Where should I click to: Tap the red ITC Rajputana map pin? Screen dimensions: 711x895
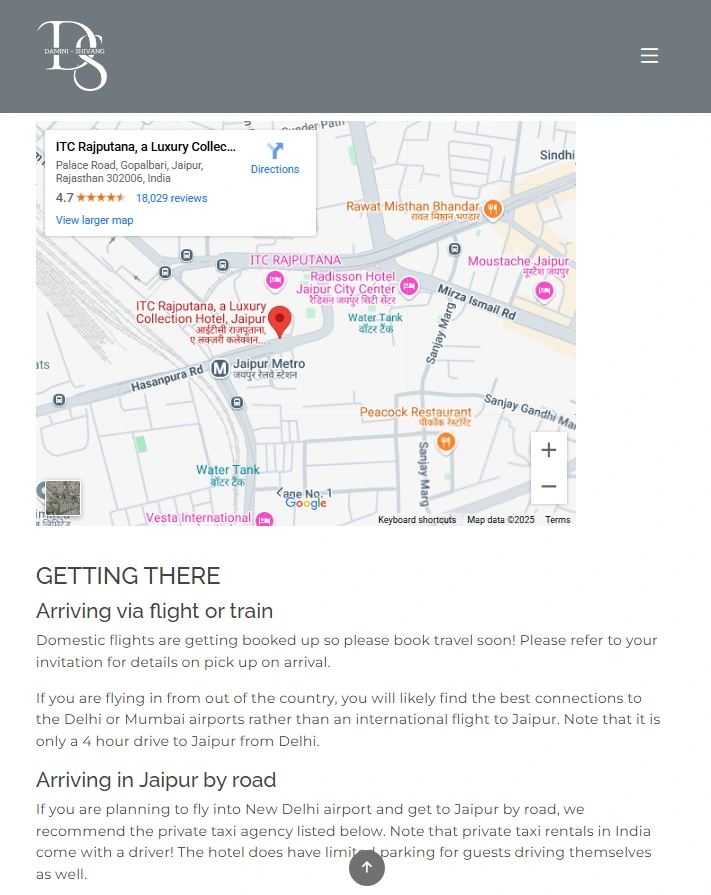[280, 320]
